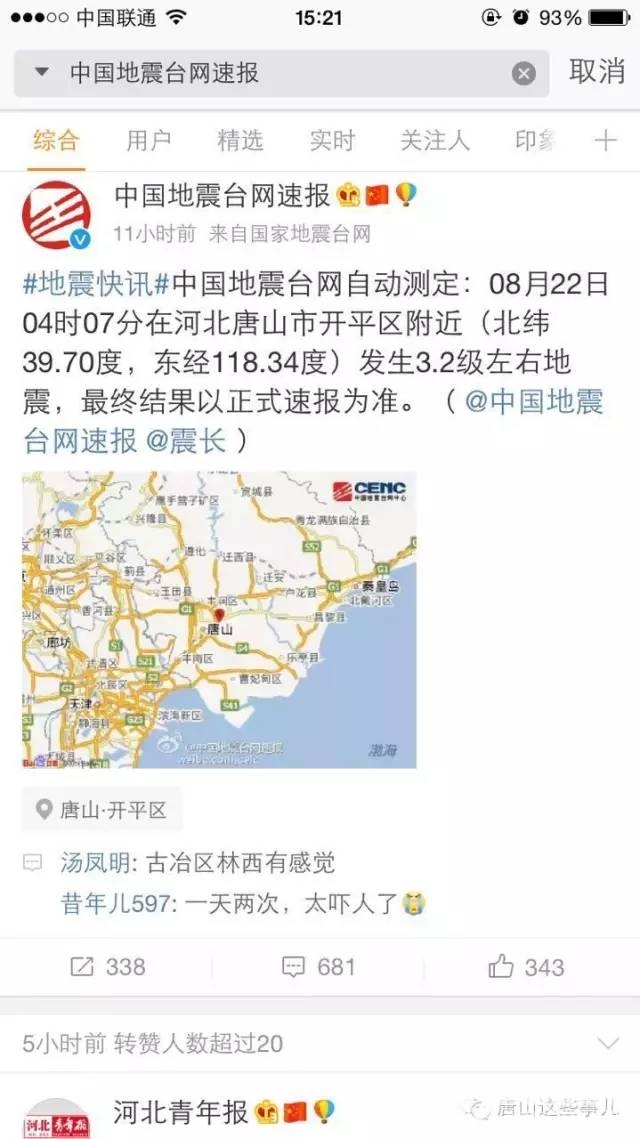Open comments showing 681
The width and height of the screenshot is (640, 1139).
[318, 967]
